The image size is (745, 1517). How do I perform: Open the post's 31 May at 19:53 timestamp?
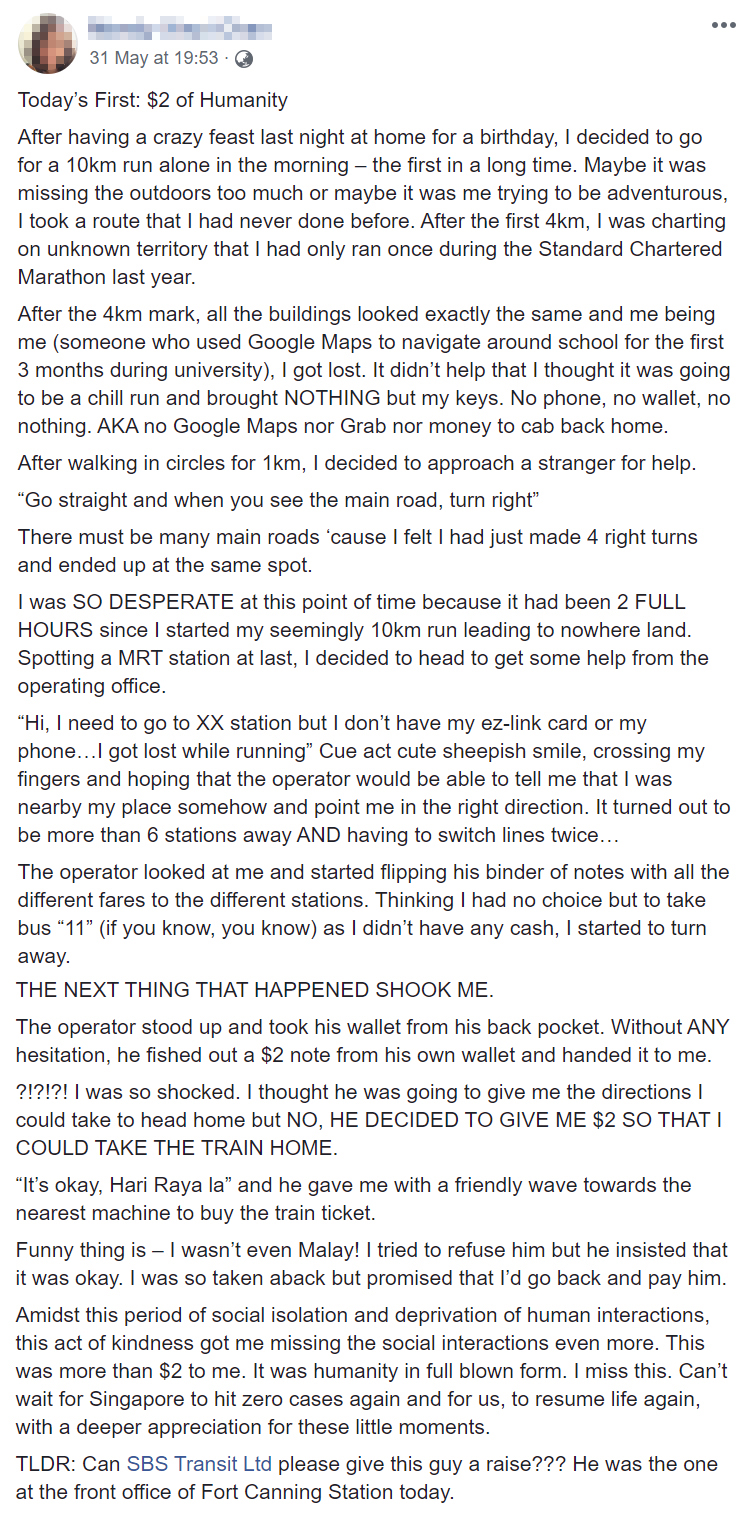[x=153, y=58]
